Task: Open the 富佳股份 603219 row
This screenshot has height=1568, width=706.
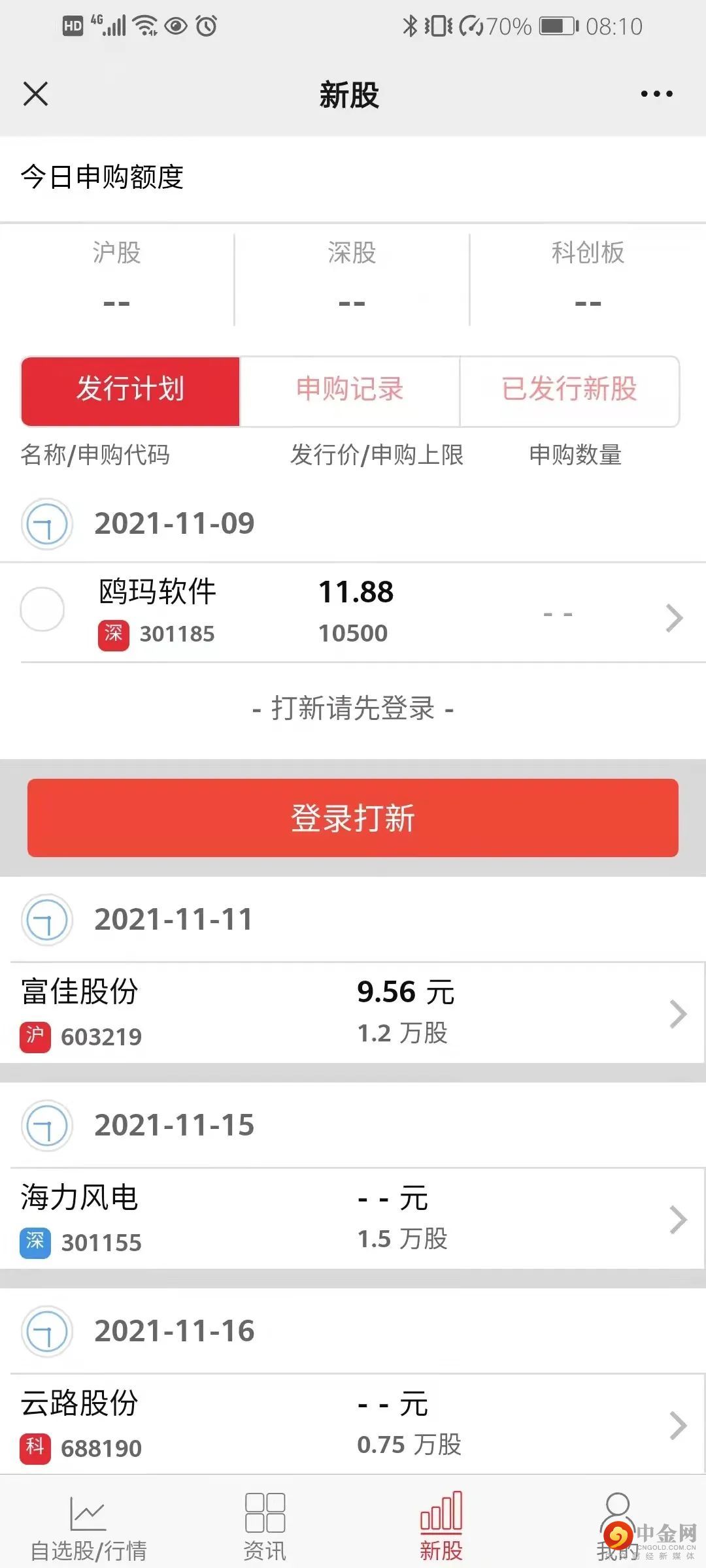Action: click(x=353, y=1013)
